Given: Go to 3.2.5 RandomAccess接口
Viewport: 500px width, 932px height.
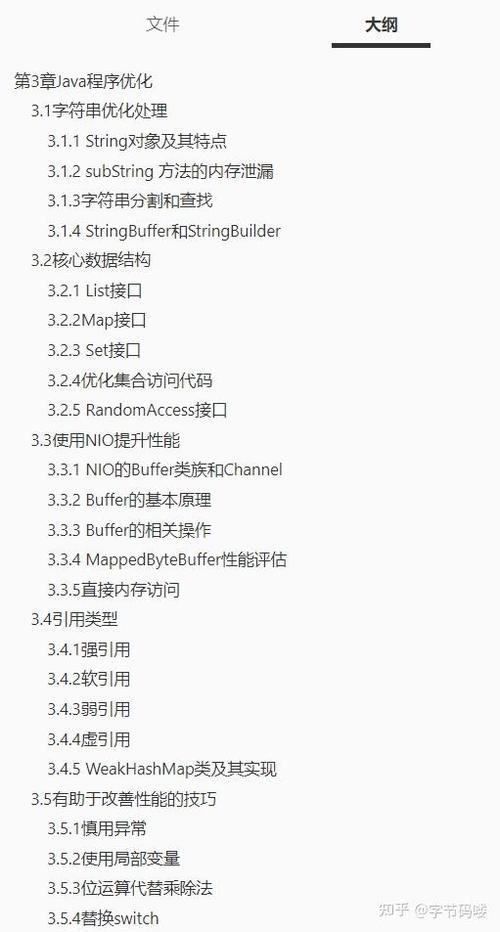Looking at the screenshot, I should pos(137,410).
